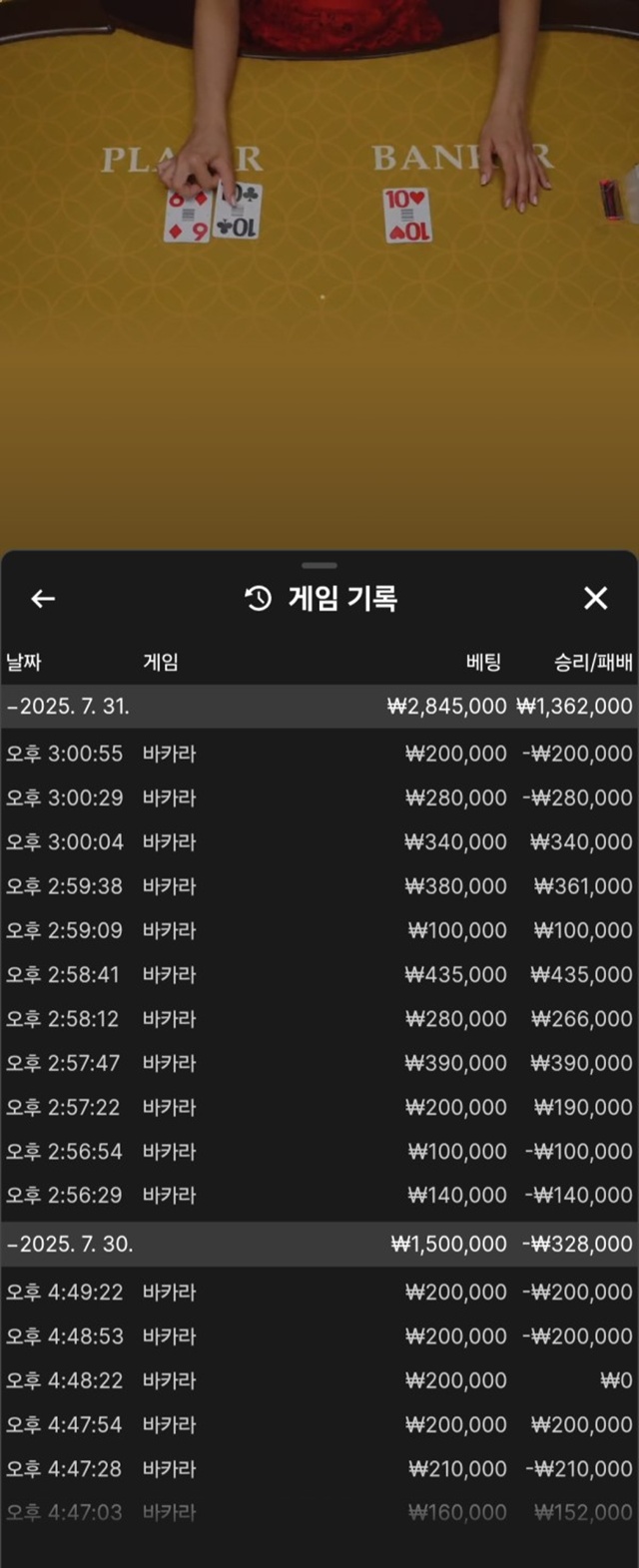Open the 오후 2:59:38 baccarat record
Viewport: 639px width, 1568px height.
pyautogui.click(x=319, y=886)
